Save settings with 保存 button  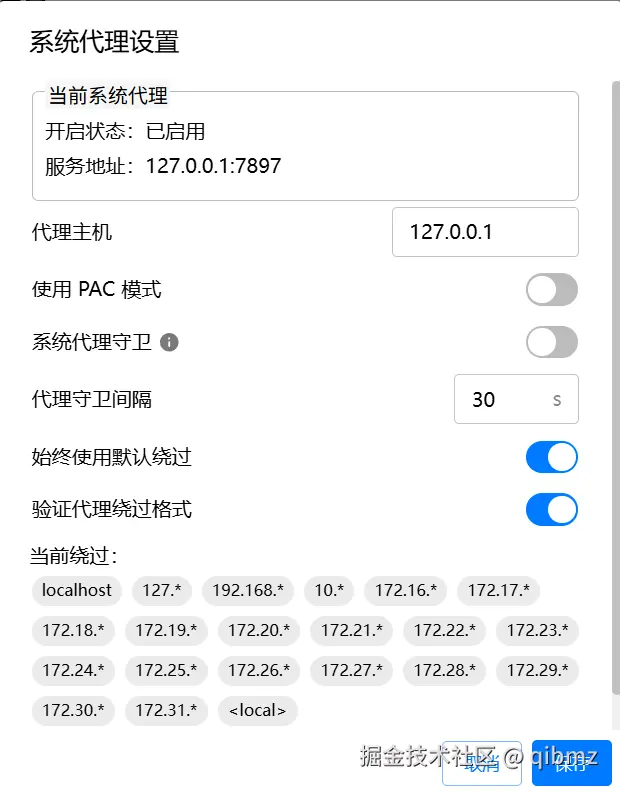point(572,764)
